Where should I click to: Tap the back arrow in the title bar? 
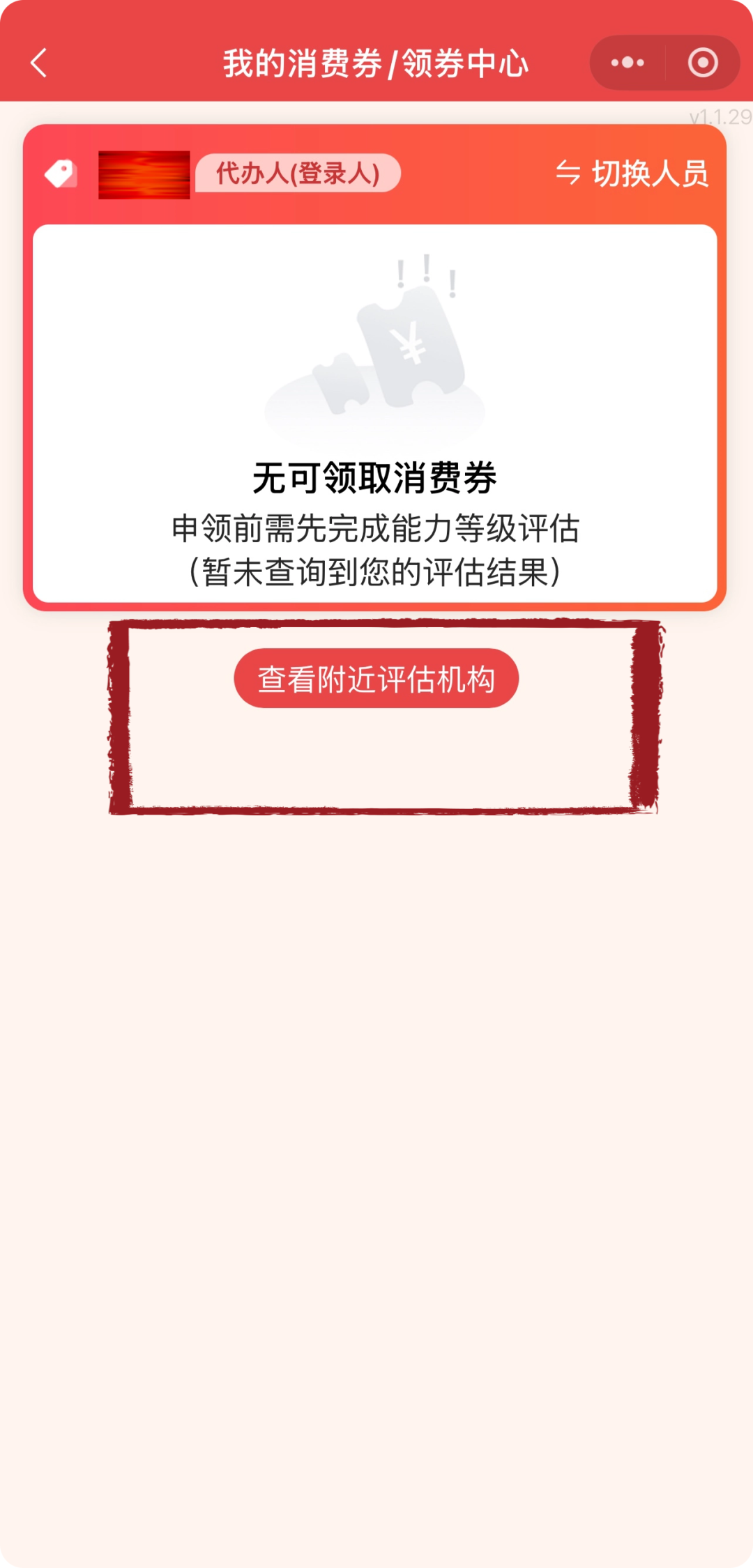tap(38, 63)
